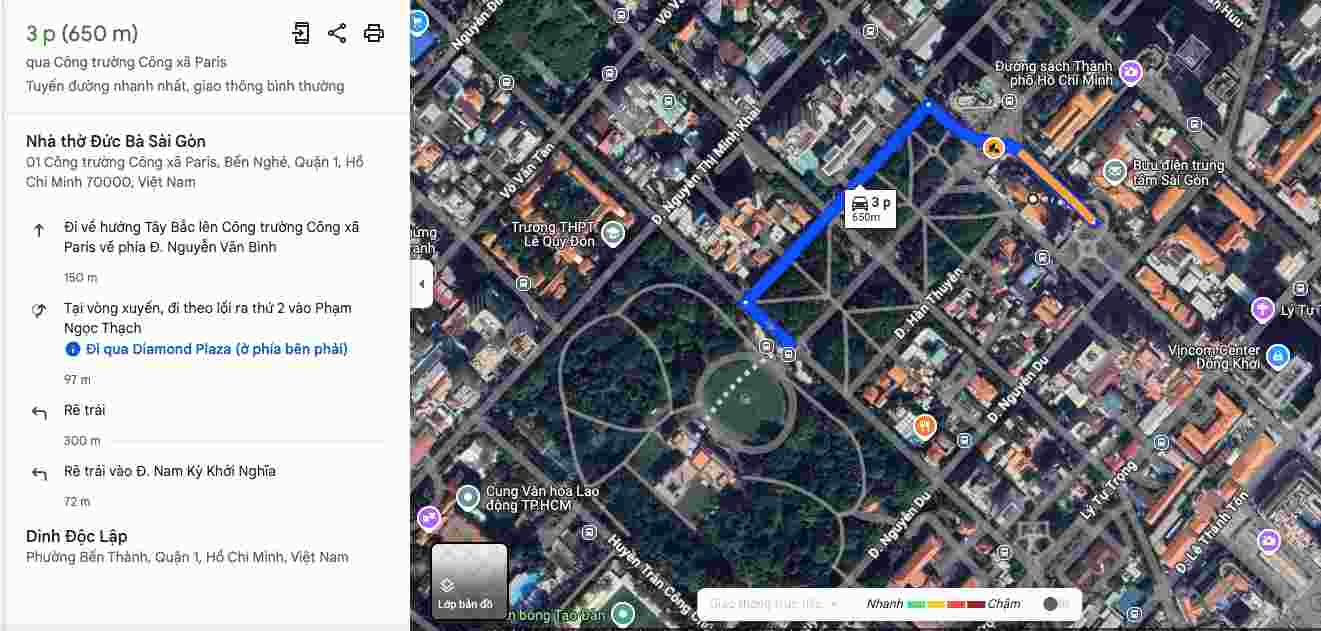The image size is (1321, 631).
Task: Print the directions
Action: point(373,33)
